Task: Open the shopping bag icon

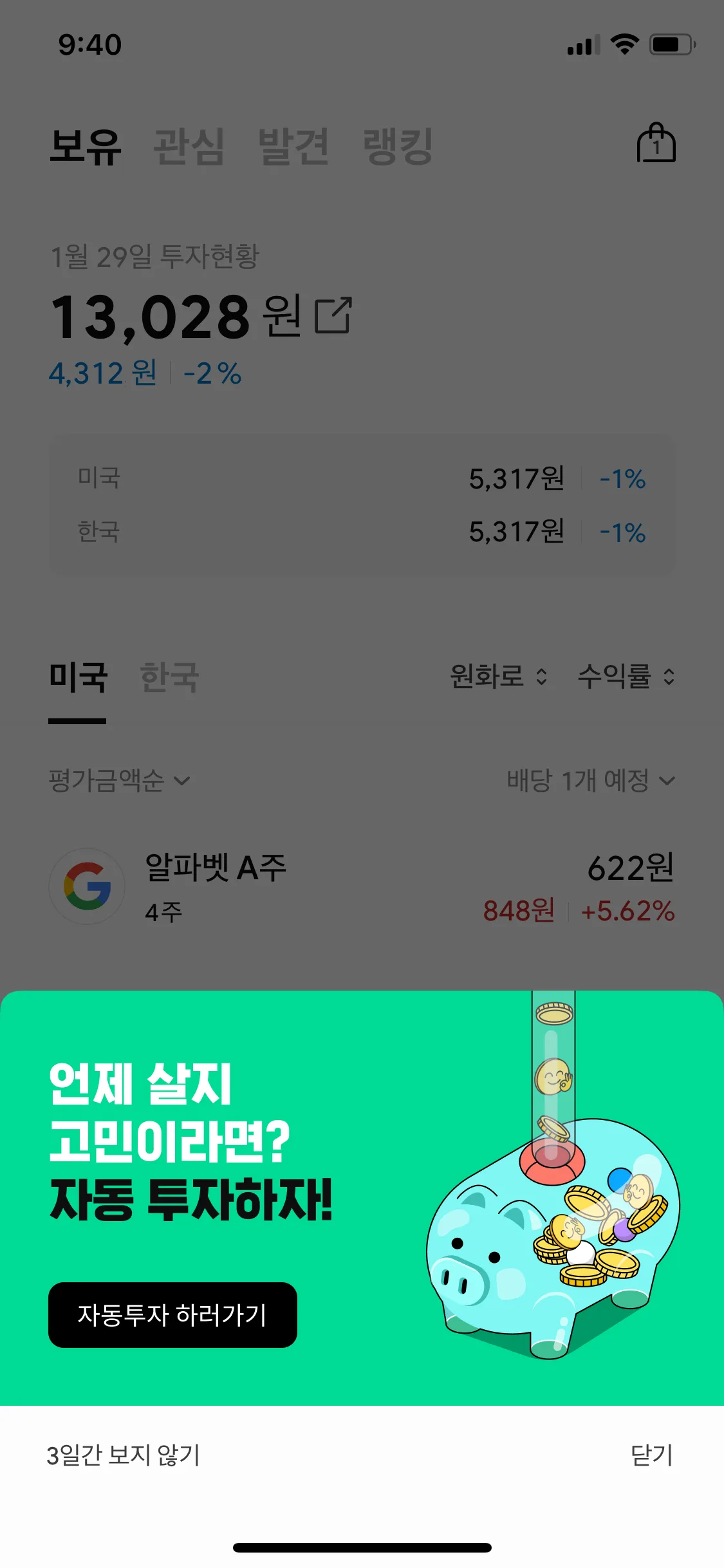Action: tap(656, 144)
